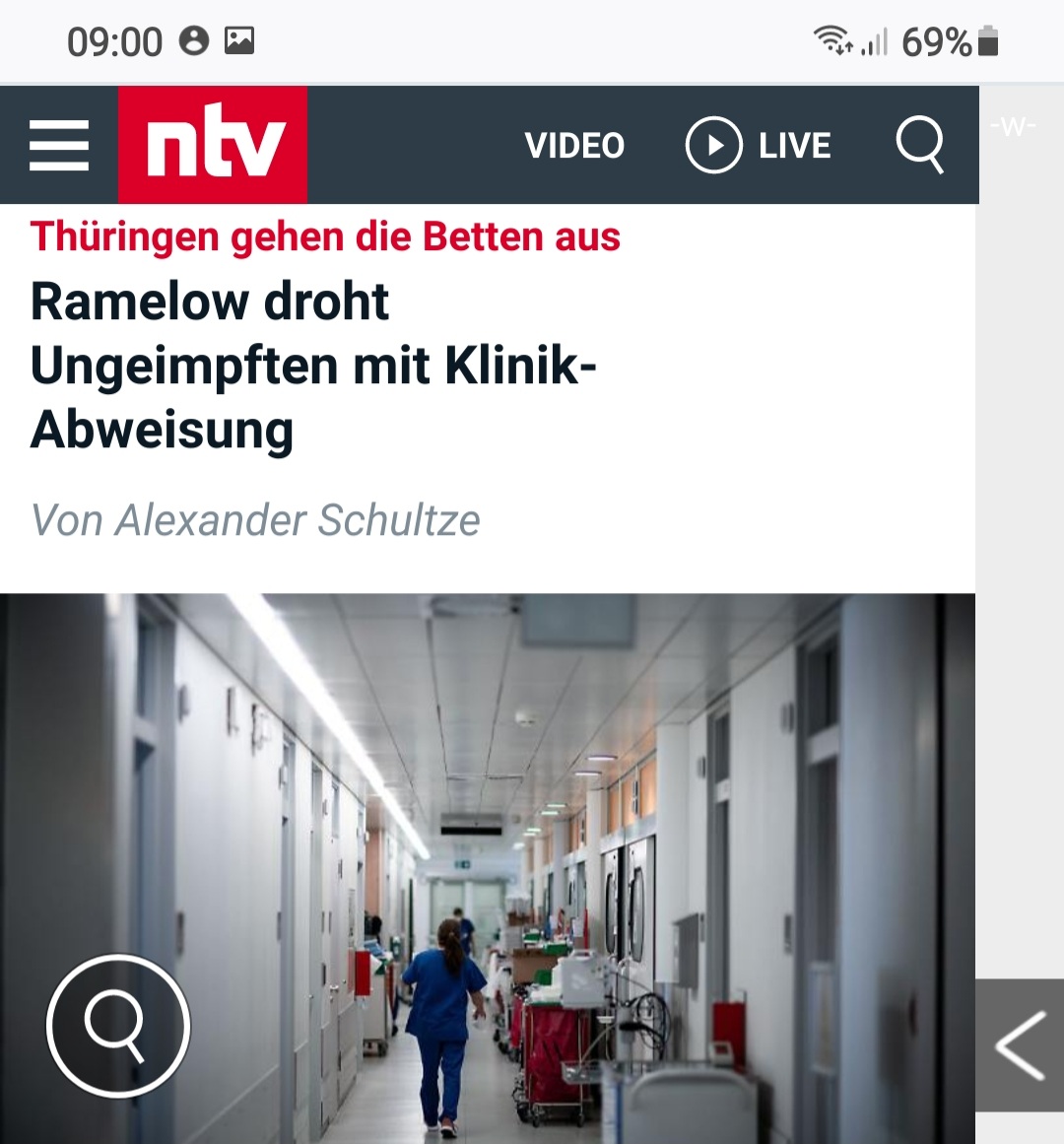Image resolution: width=1064 pixels, height=1144 pixels.
Task: Open the search in the header
Action: coord(920,146)
